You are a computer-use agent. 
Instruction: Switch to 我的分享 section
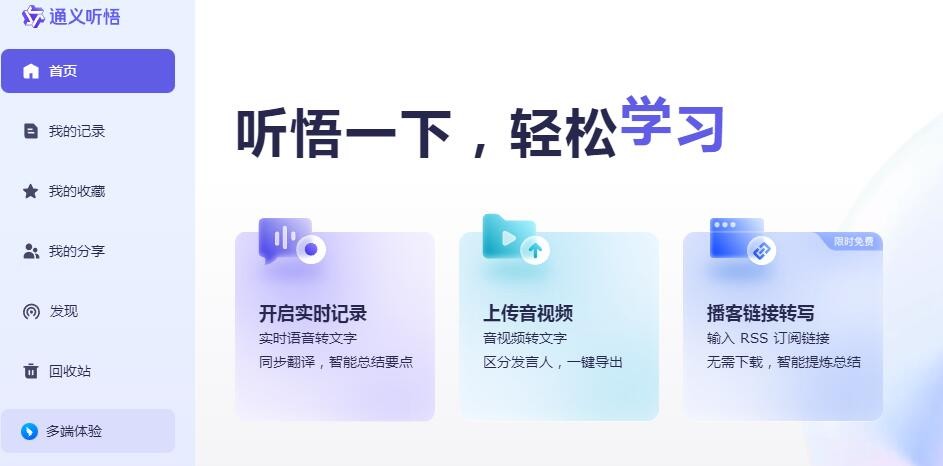76,251
